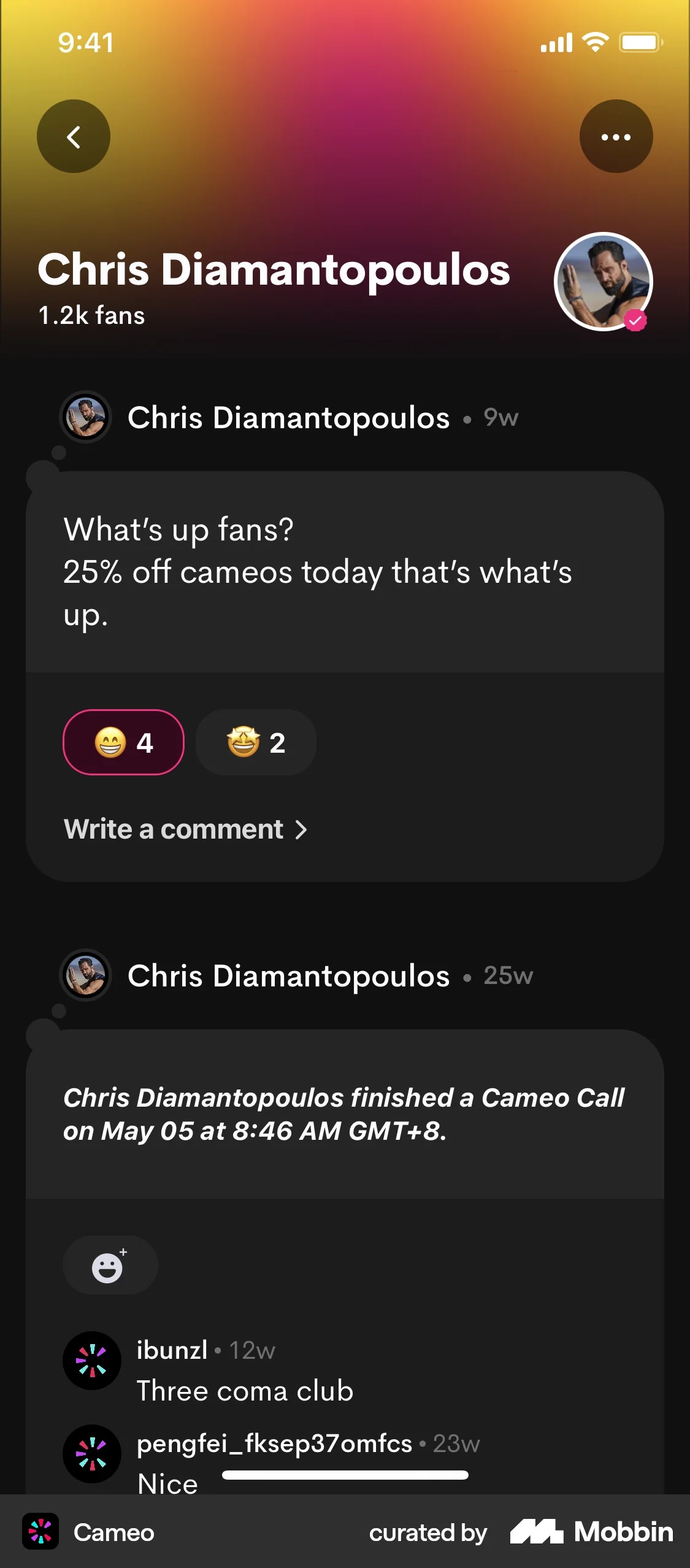This screenshot has height=1568, width=690.
Task: Tap the back arrow icon
Action: (x=74, y=136)
